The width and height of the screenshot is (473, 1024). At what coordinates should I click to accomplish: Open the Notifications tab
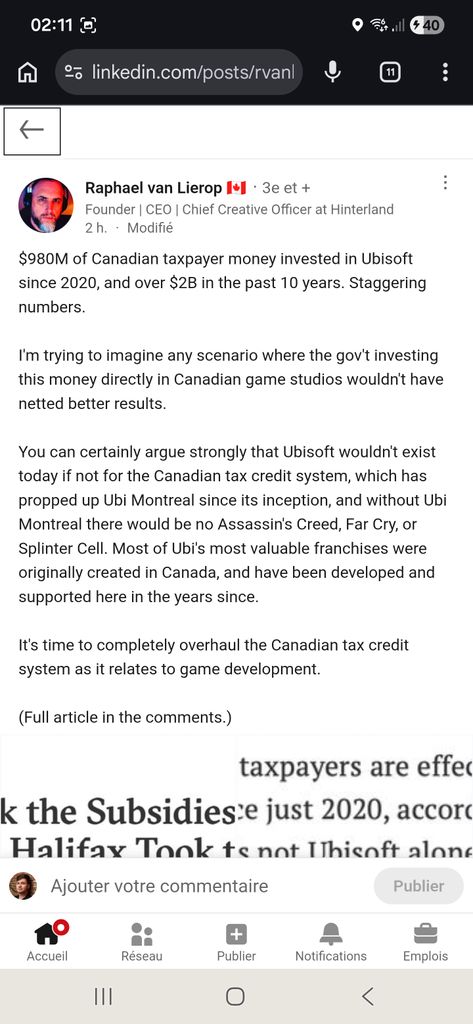[x=331, y=941]
